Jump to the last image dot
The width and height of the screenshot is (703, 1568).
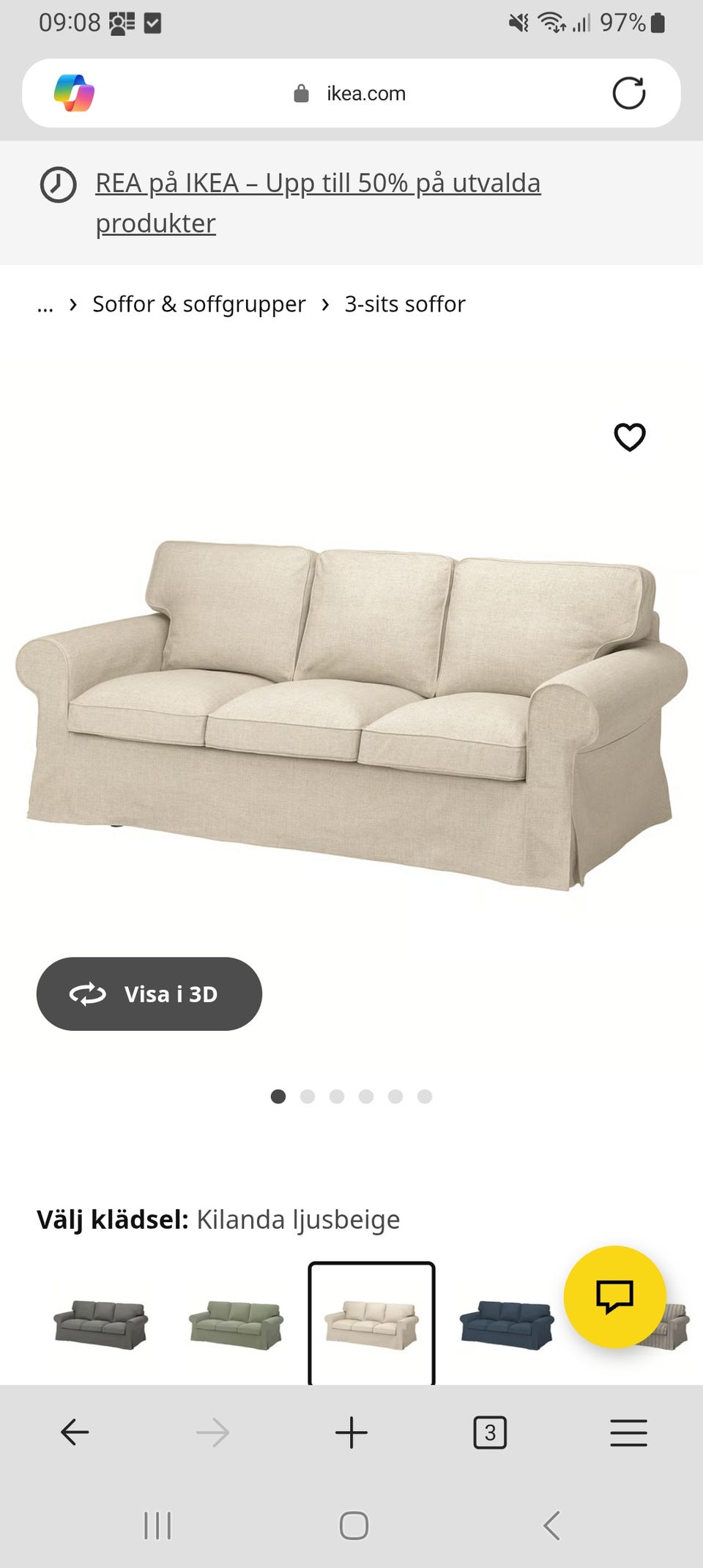click(425, 1096)
